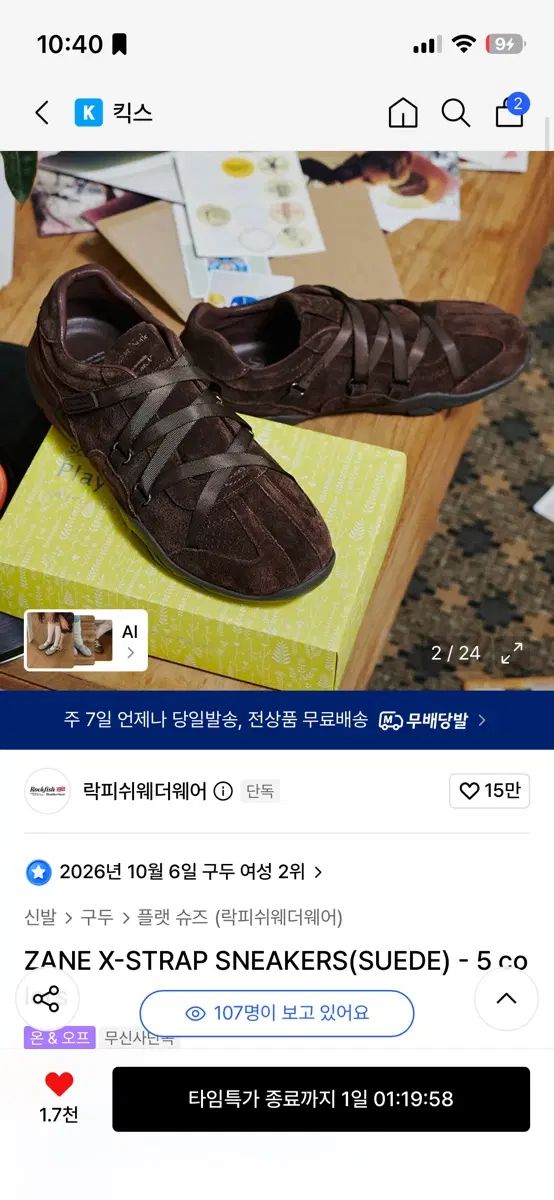Jump to top with the up arrow button
Viewport: 554px width, 1200px height.
pyautogui.click(x=506, y=998)
